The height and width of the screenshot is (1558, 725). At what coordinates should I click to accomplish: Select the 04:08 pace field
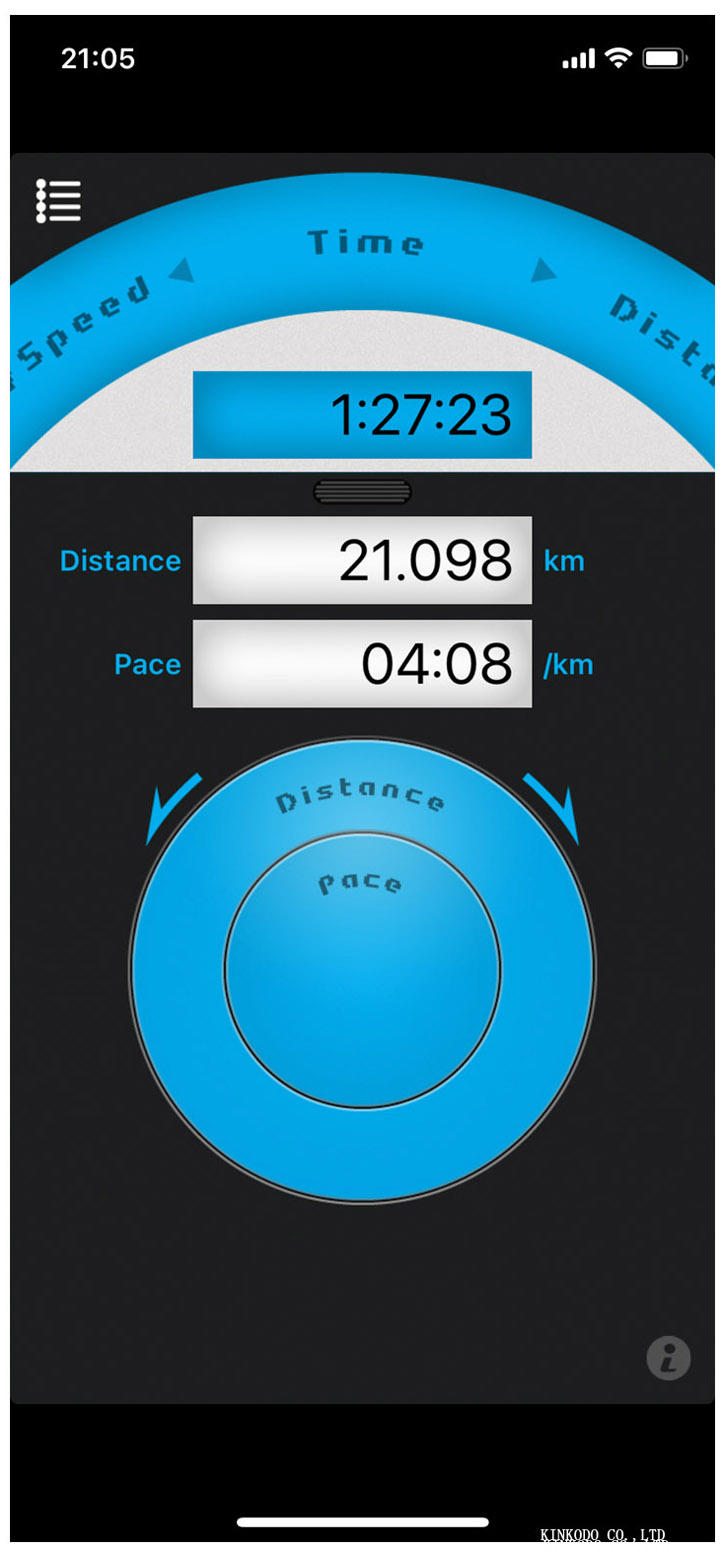(x=362, y=664)
